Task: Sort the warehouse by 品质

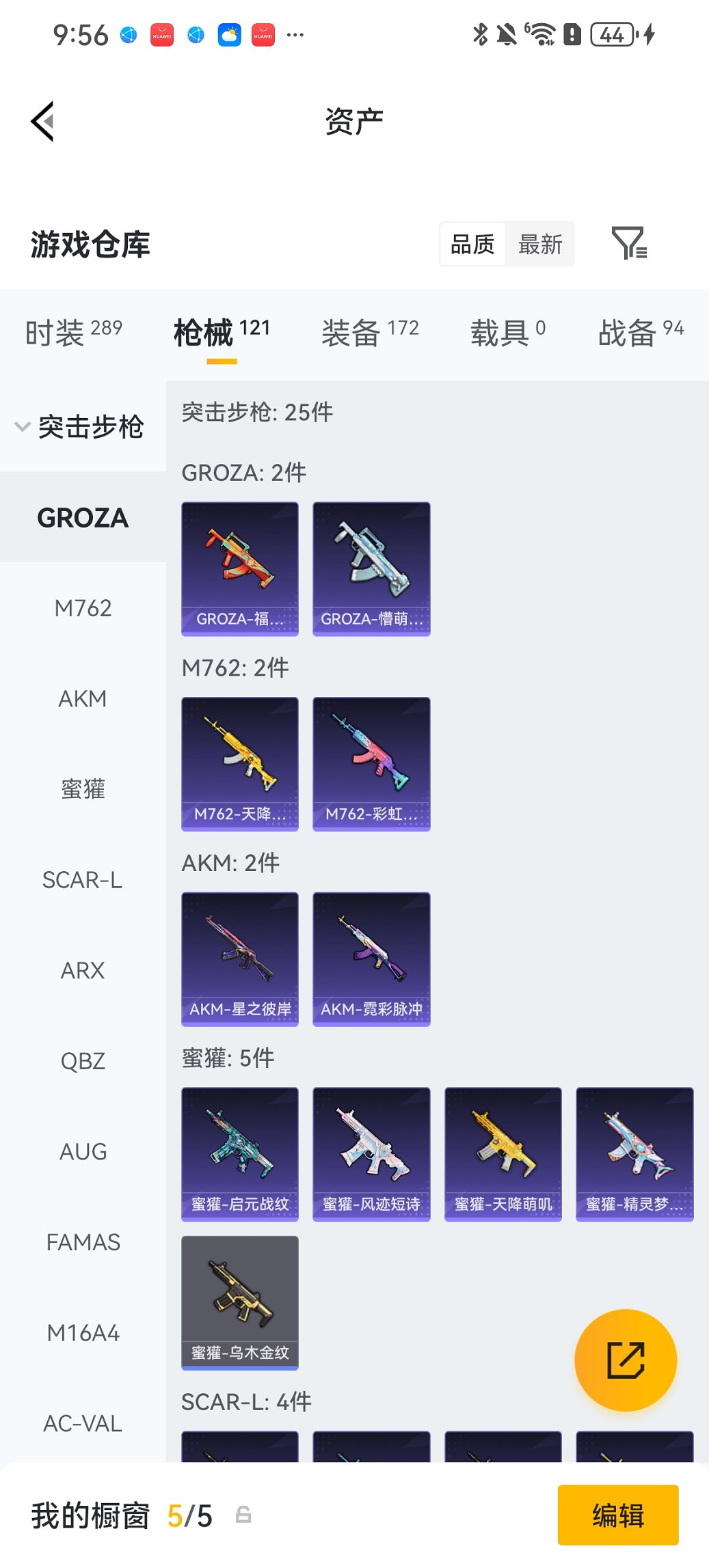Action: click(472, 244)
